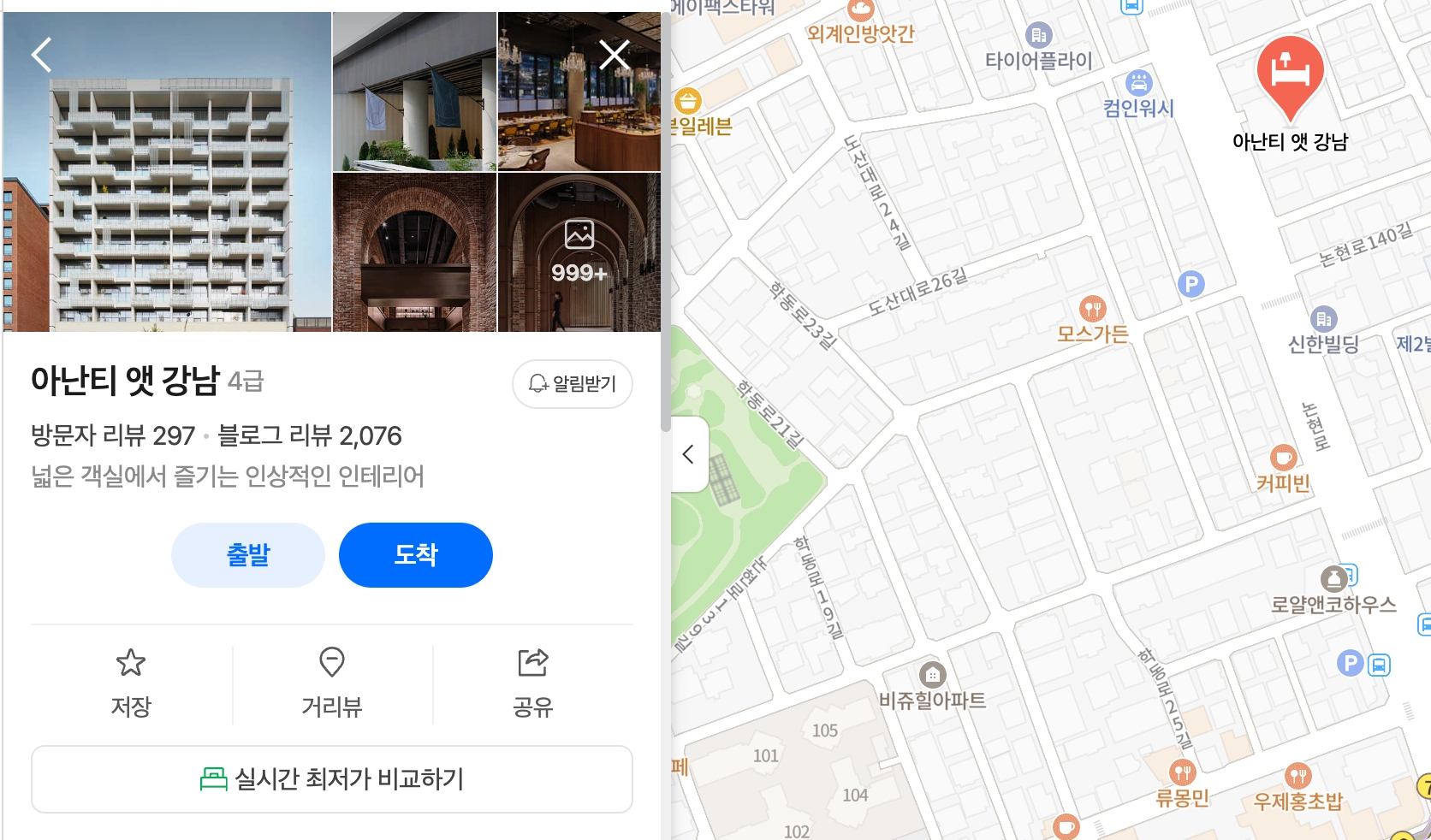Open the brick arch entrance photo
The image size is (1431, 840).
tap(414, 252)
